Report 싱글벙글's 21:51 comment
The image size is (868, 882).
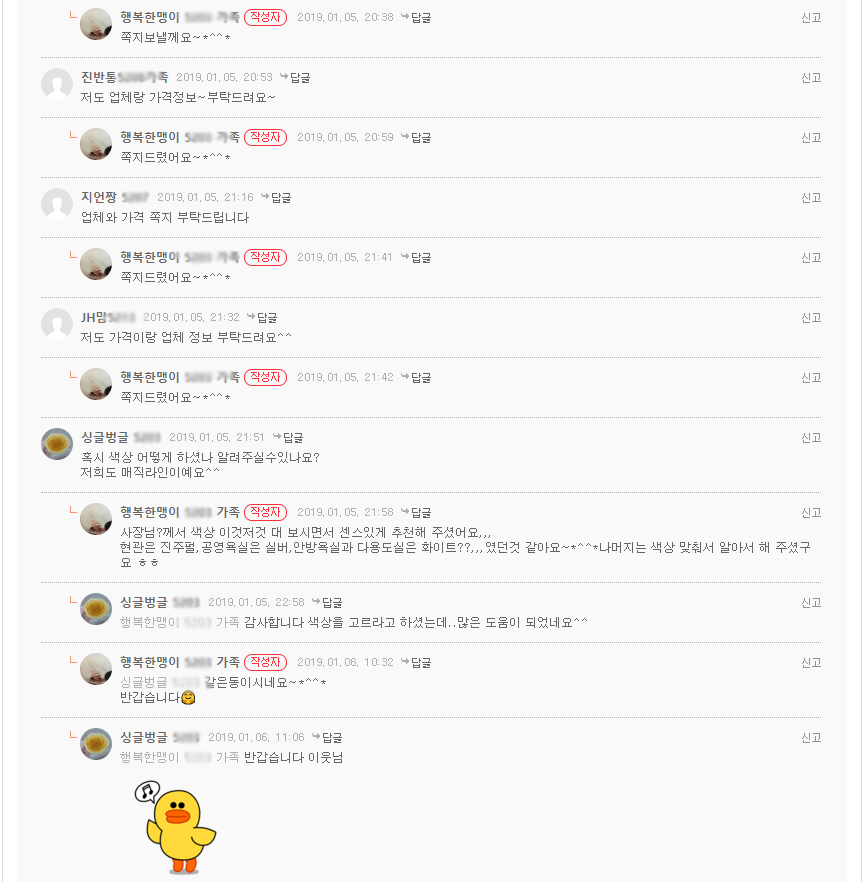(811, 438)
